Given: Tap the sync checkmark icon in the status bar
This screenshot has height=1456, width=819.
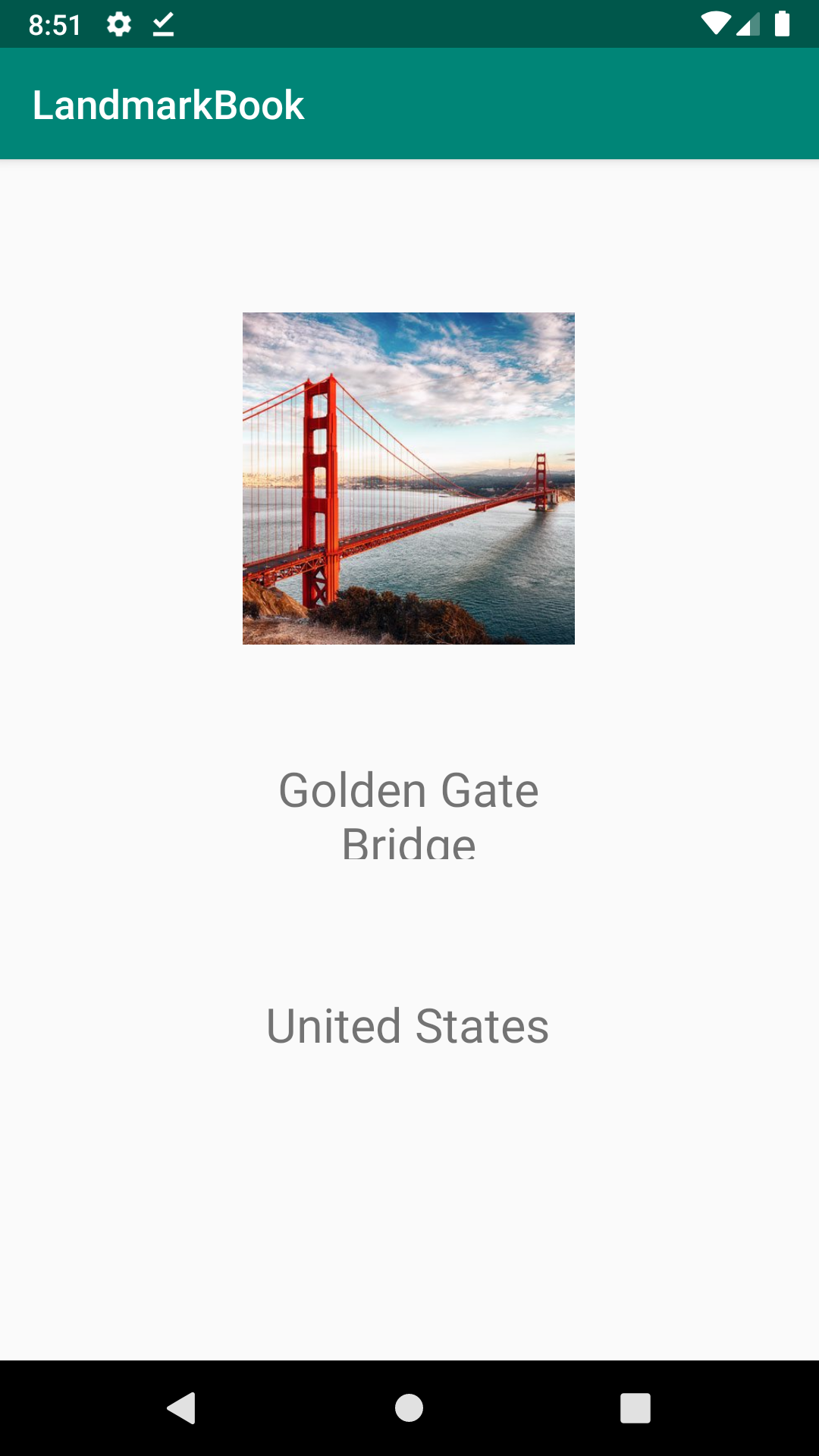Looking at the screenshot, I should click(162, 24).
